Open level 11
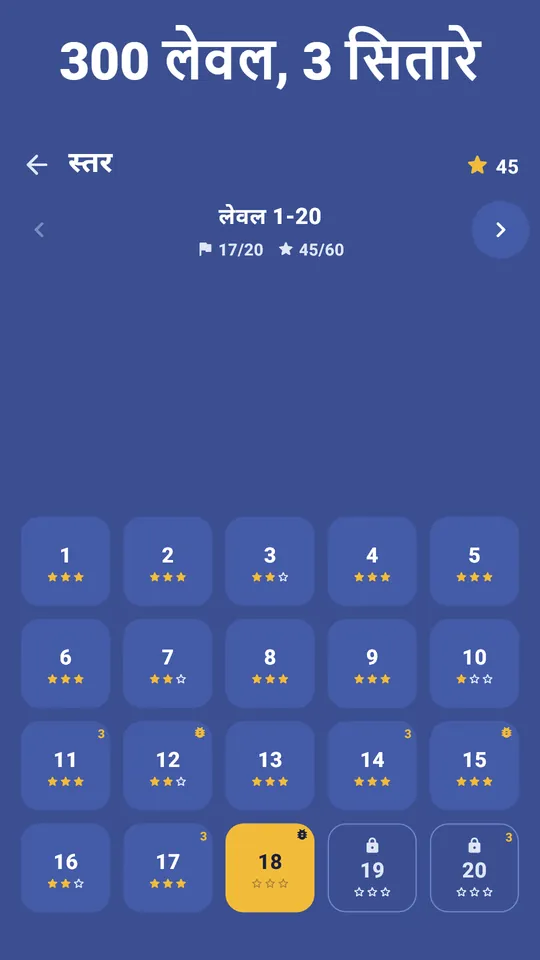 tap(66, 766)
